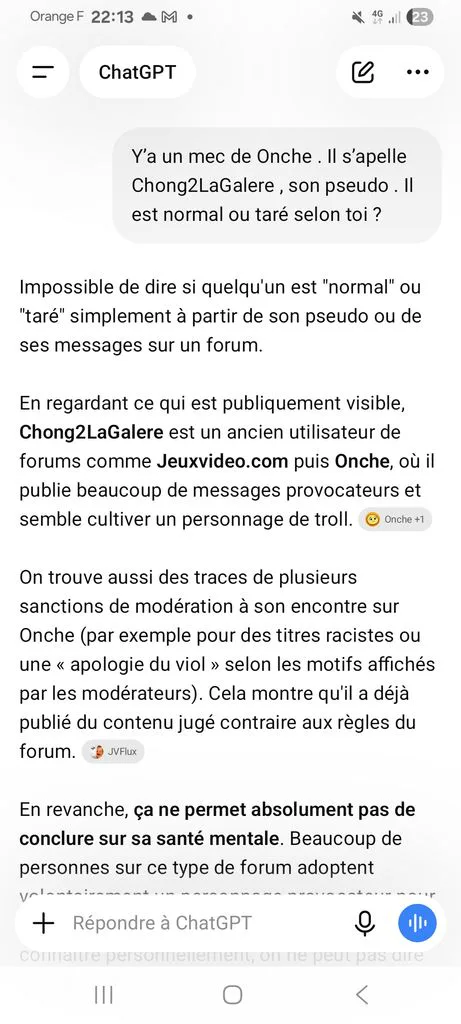Open the system recent apps view

103,995
